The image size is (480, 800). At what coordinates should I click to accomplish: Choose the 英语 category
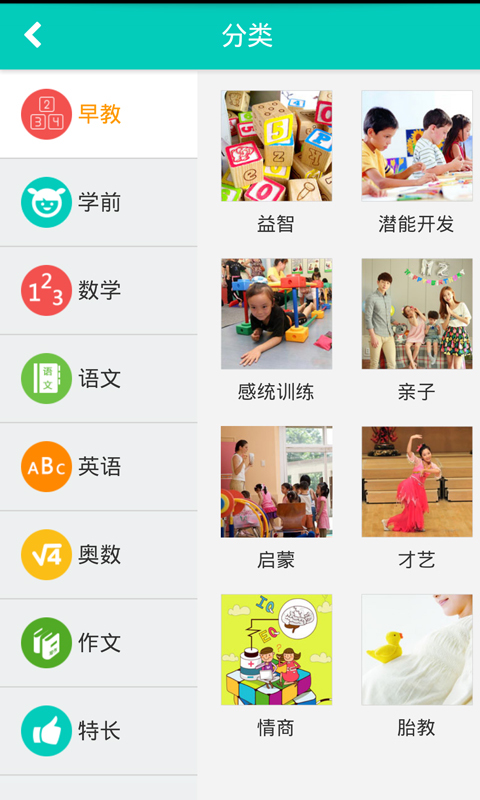(x=98, y=467)
